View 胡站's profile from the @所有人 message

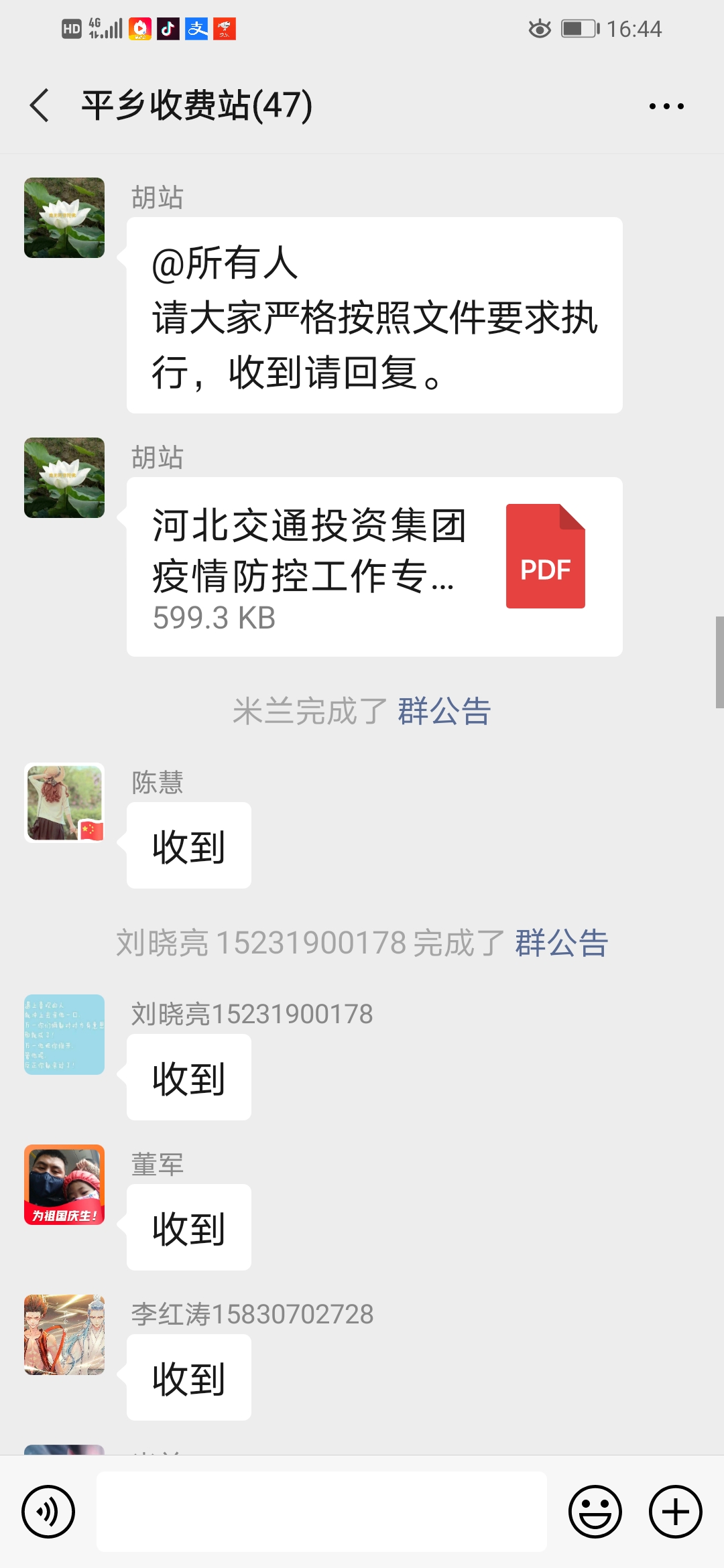click(64, 218)
